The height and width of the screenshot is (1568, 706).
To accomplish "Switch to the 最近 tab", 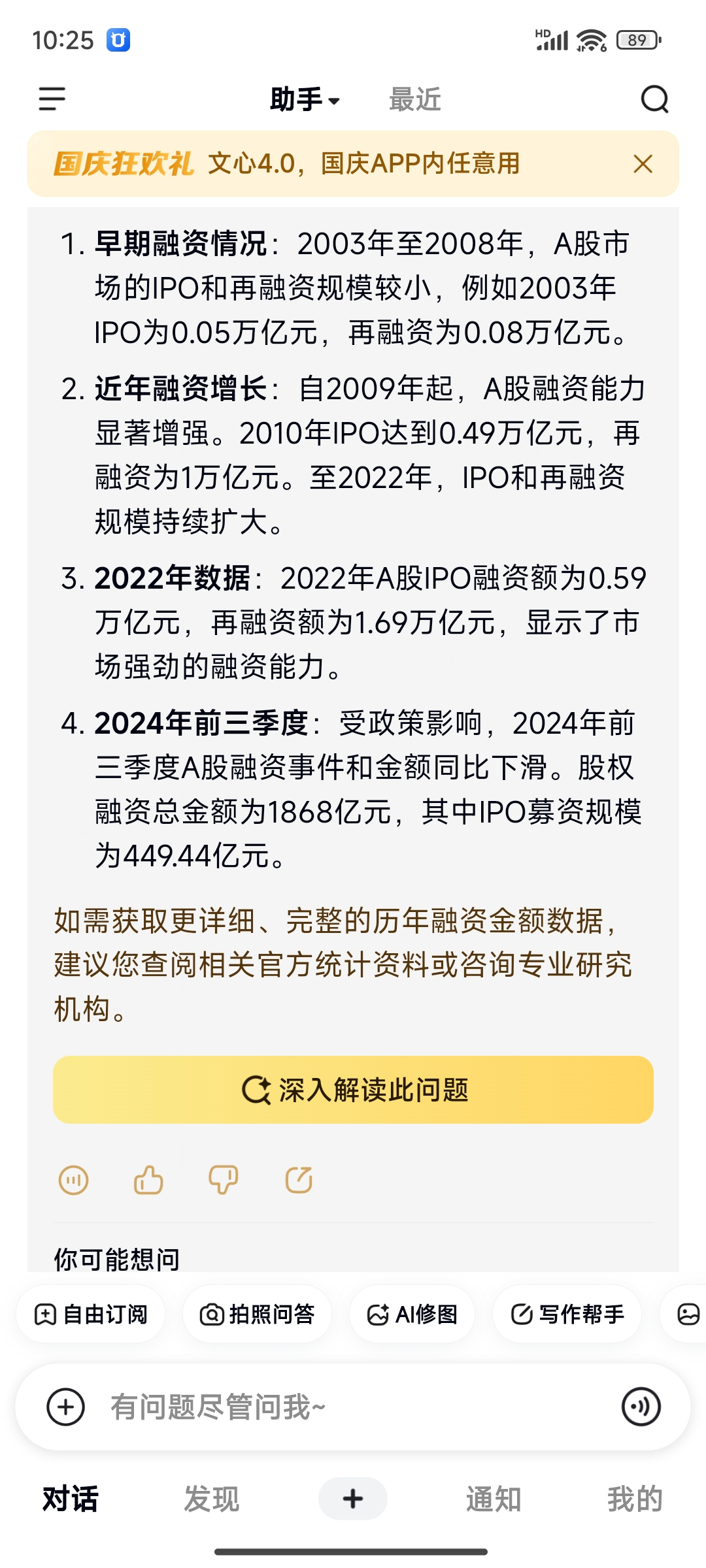I will [414, 100].
